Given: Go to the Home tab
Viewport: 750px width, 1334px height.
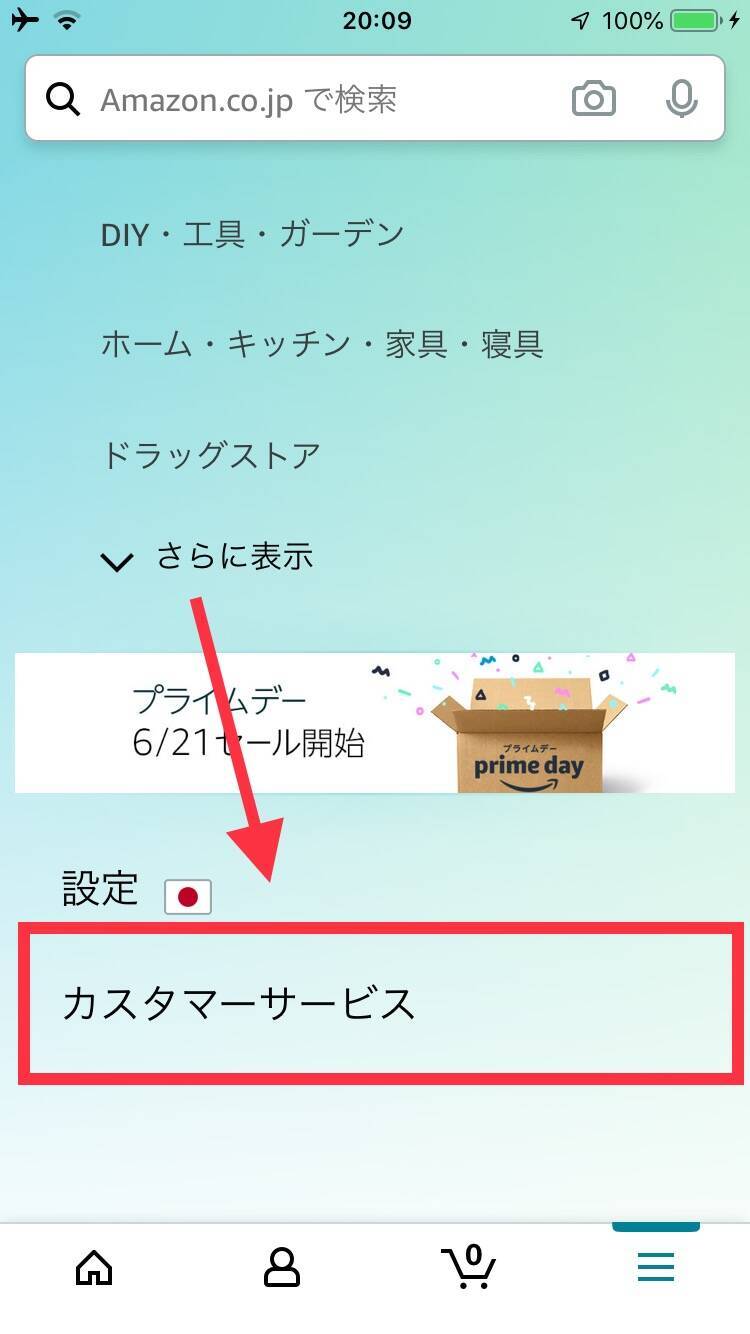Looking at the screenshot, I should 94,1268.
